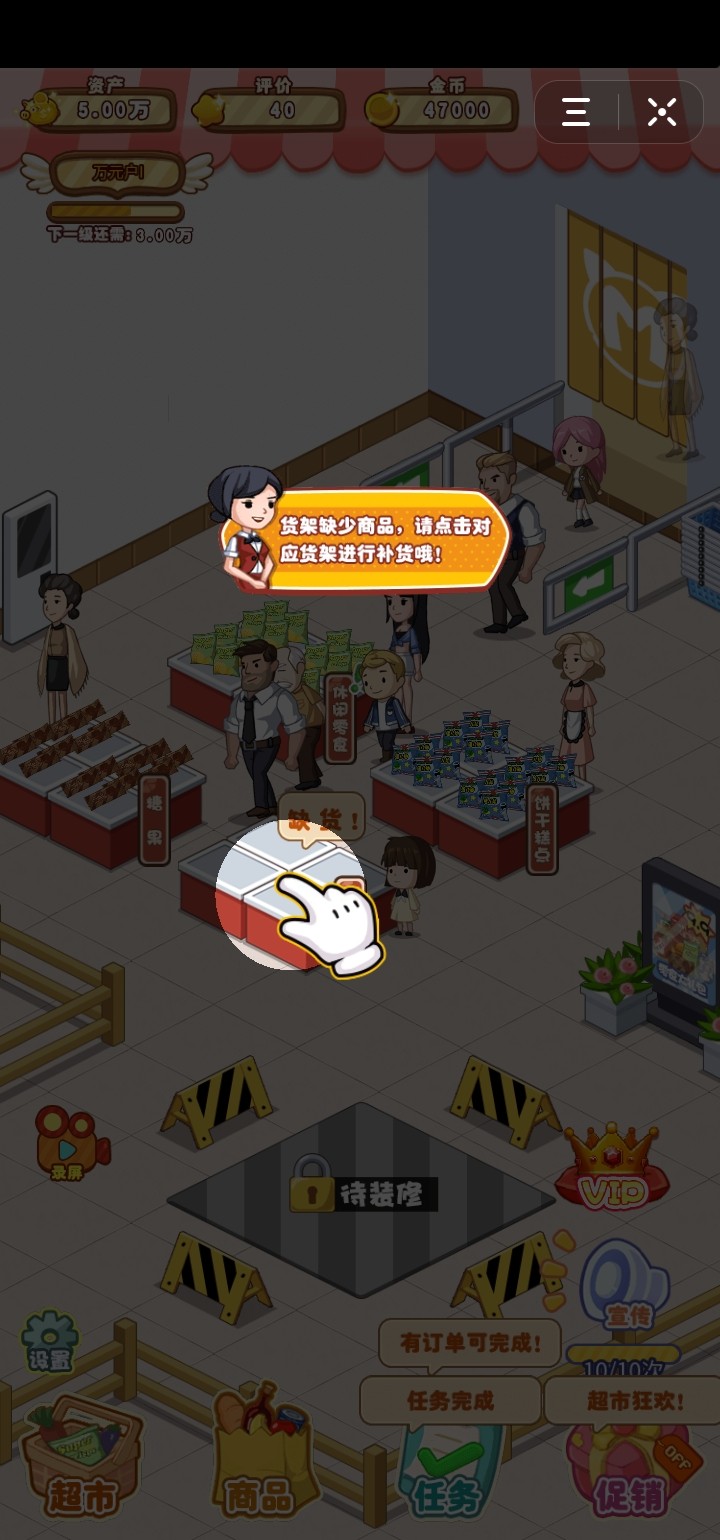Tap the locked 待装修 area
This screenshot has width=720, height=1540.
point(362,1193)
